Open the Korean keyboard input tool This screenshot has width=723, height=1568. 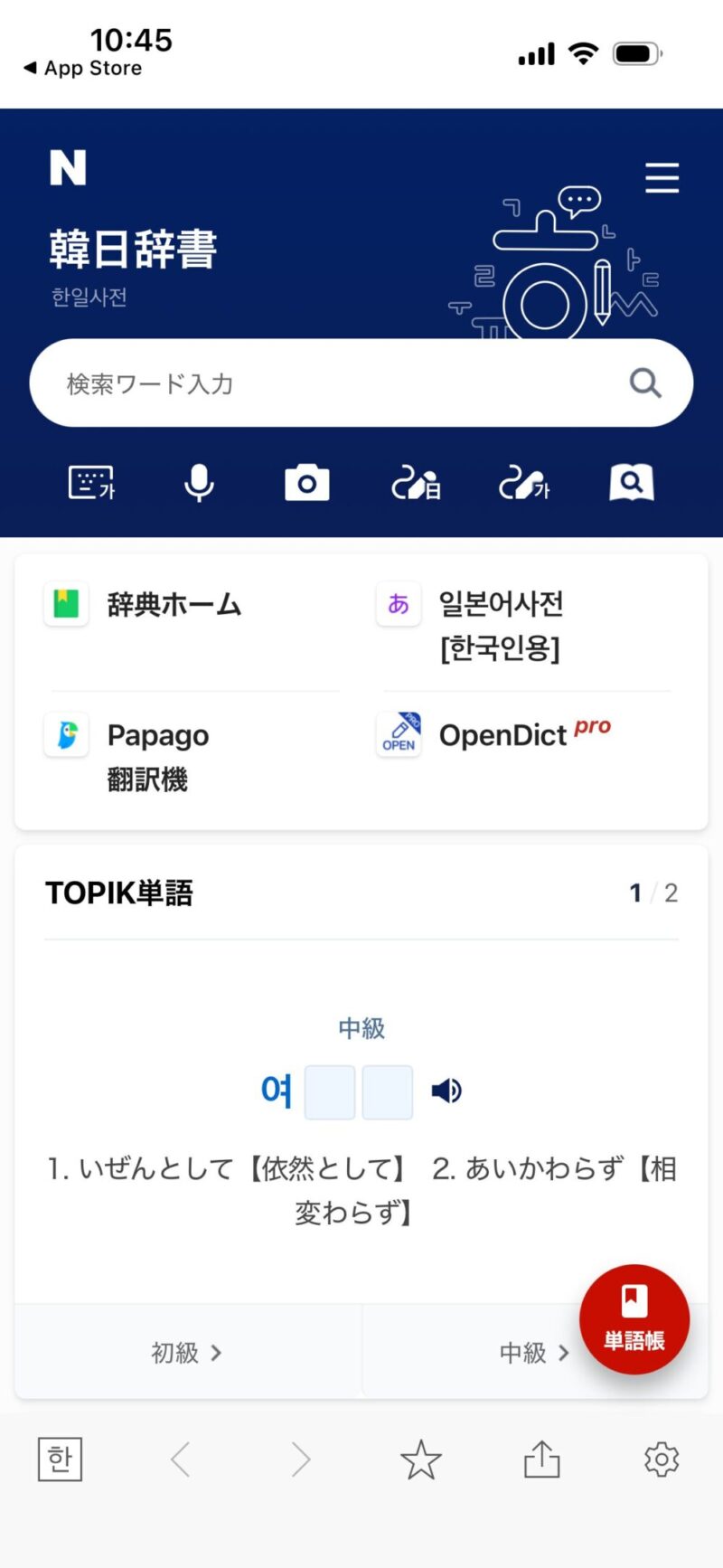click(91, 483)
